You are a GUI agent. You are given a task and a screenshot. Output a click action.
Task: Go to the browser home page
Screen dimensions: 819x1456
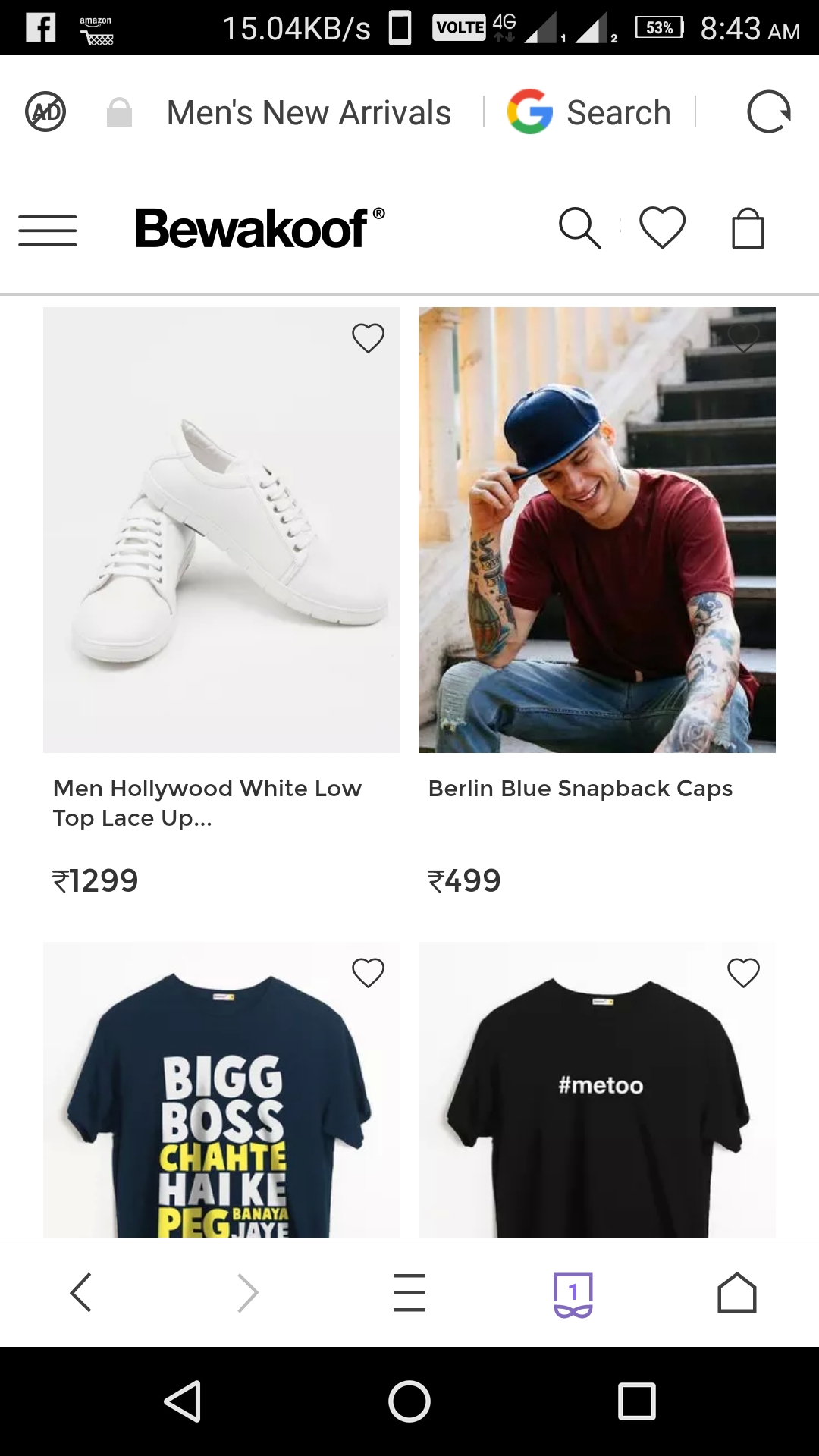click(x=737, y=1292)
